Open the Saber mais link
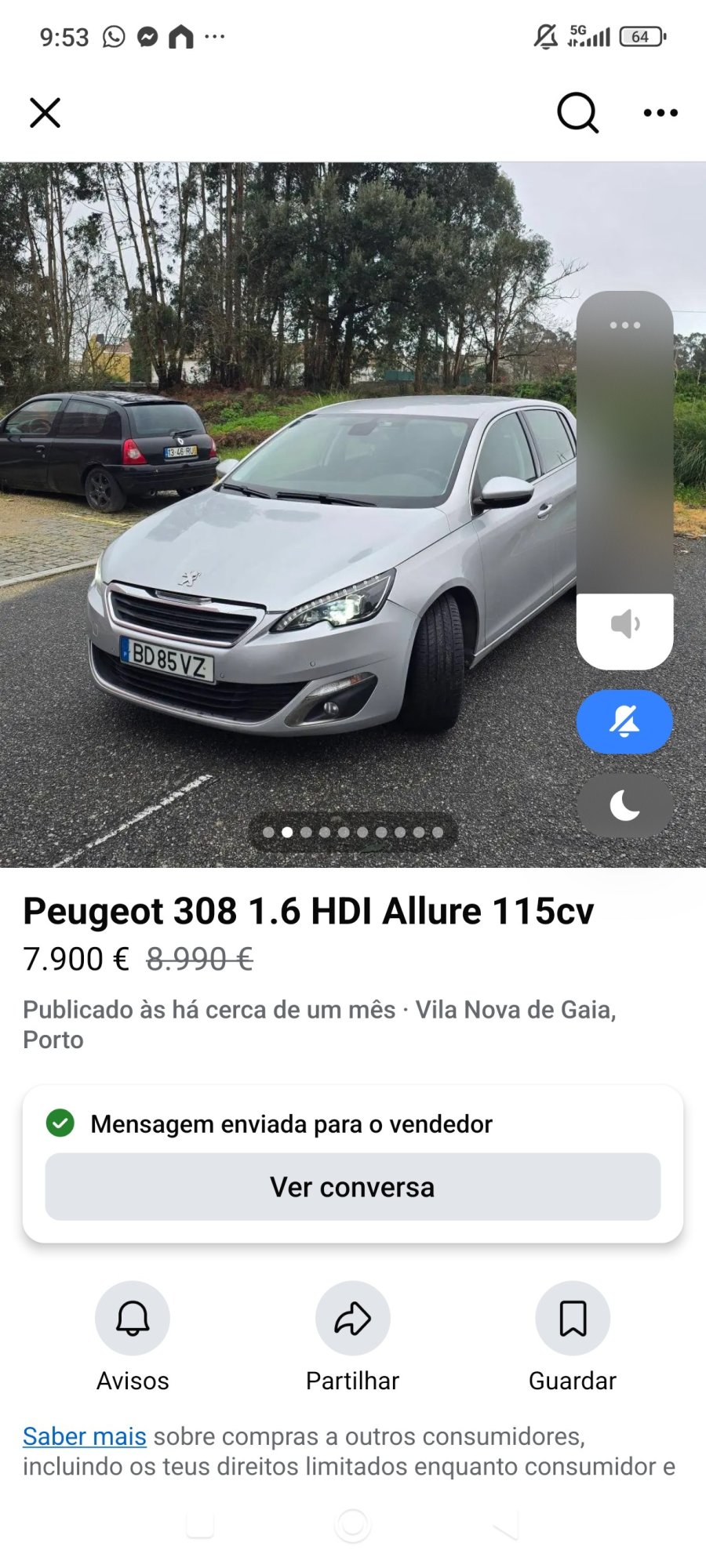Screen dimensions: 706x1568 (85, 1436)
